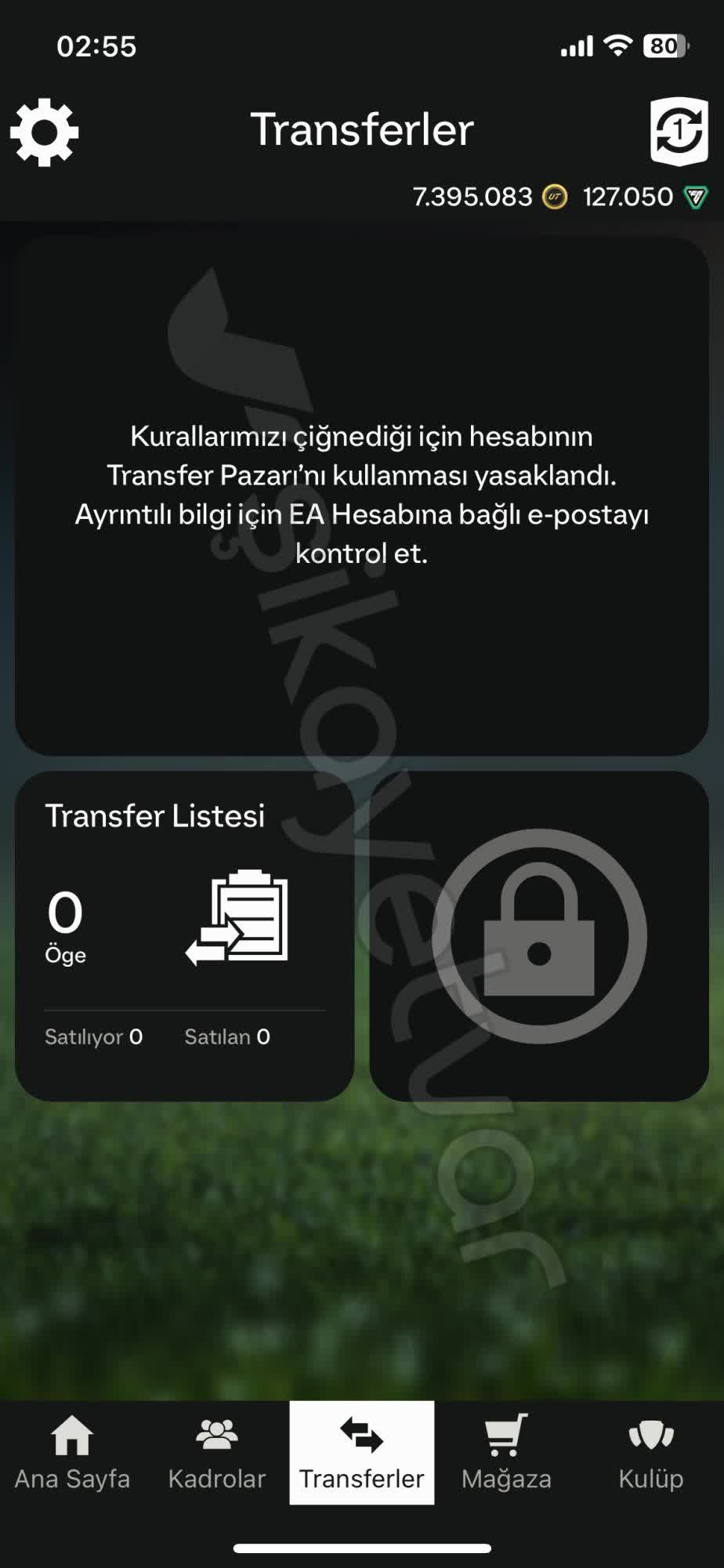This screenshot has height=1568, width=724.
Task: Tap the refresh icon in the header
Action: click(679, 131)
